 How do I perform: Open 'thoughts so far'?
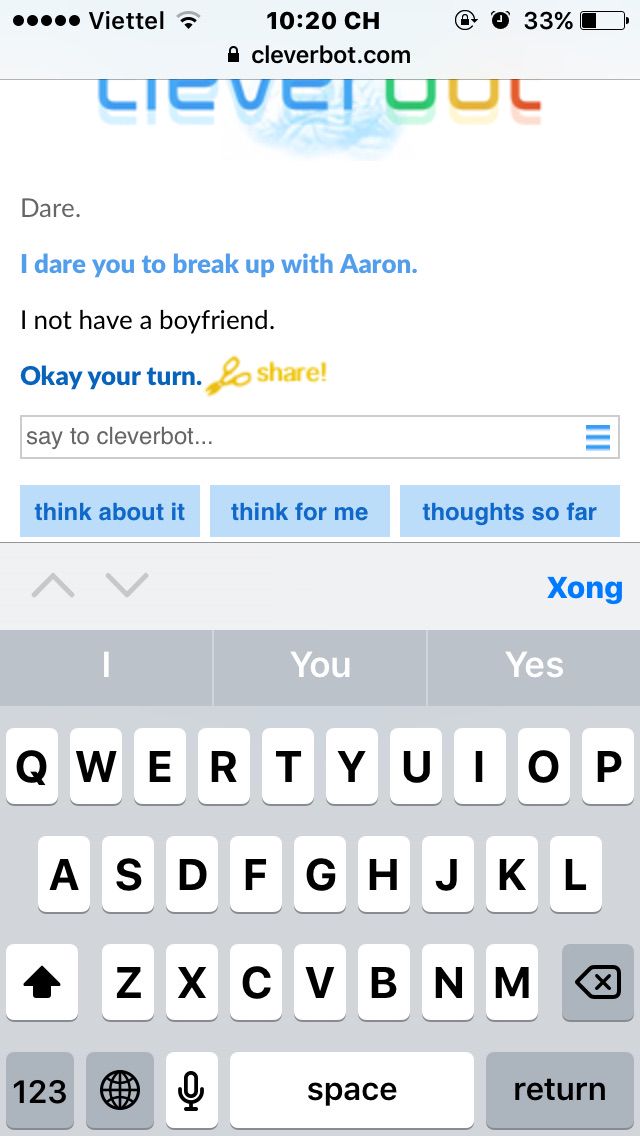point(509,512)
